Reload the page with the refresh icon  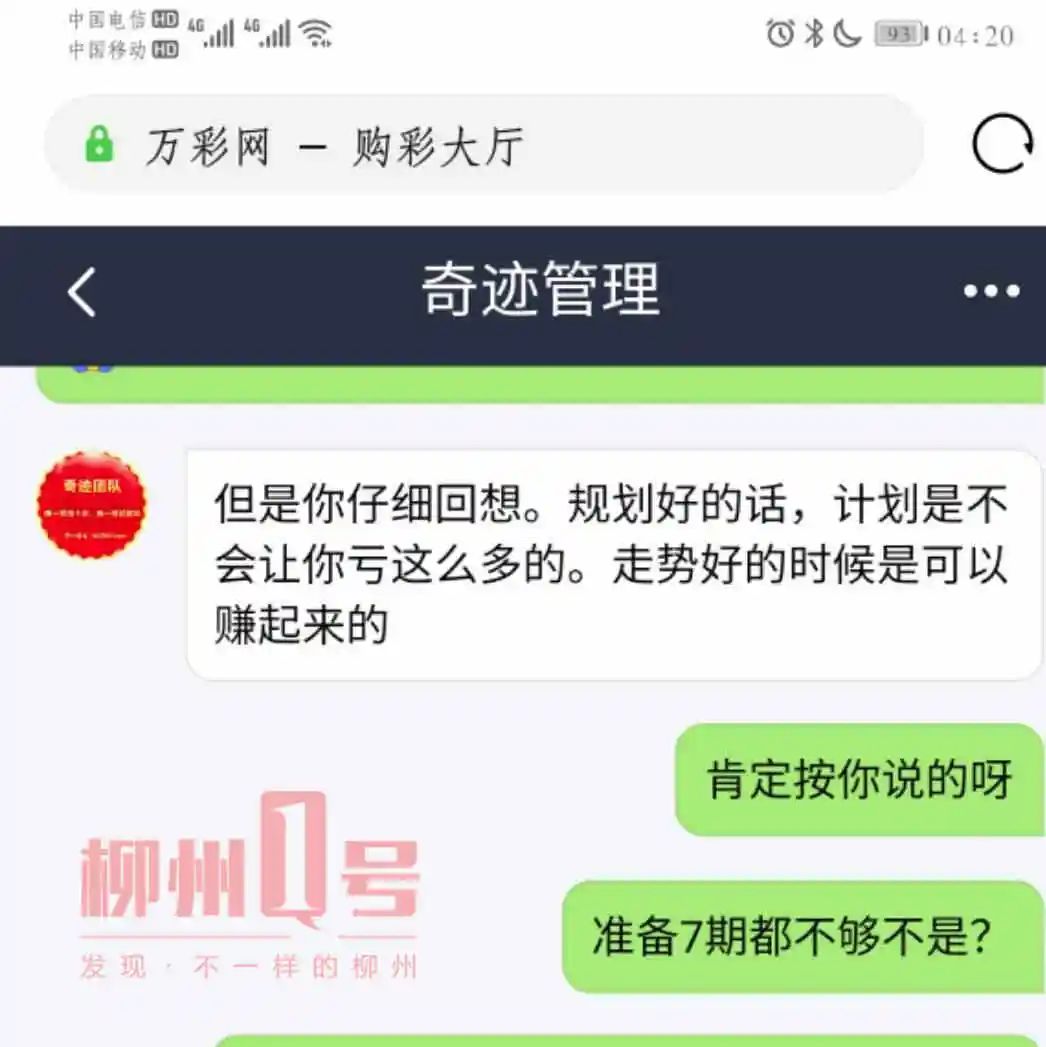click(1002, 145)
